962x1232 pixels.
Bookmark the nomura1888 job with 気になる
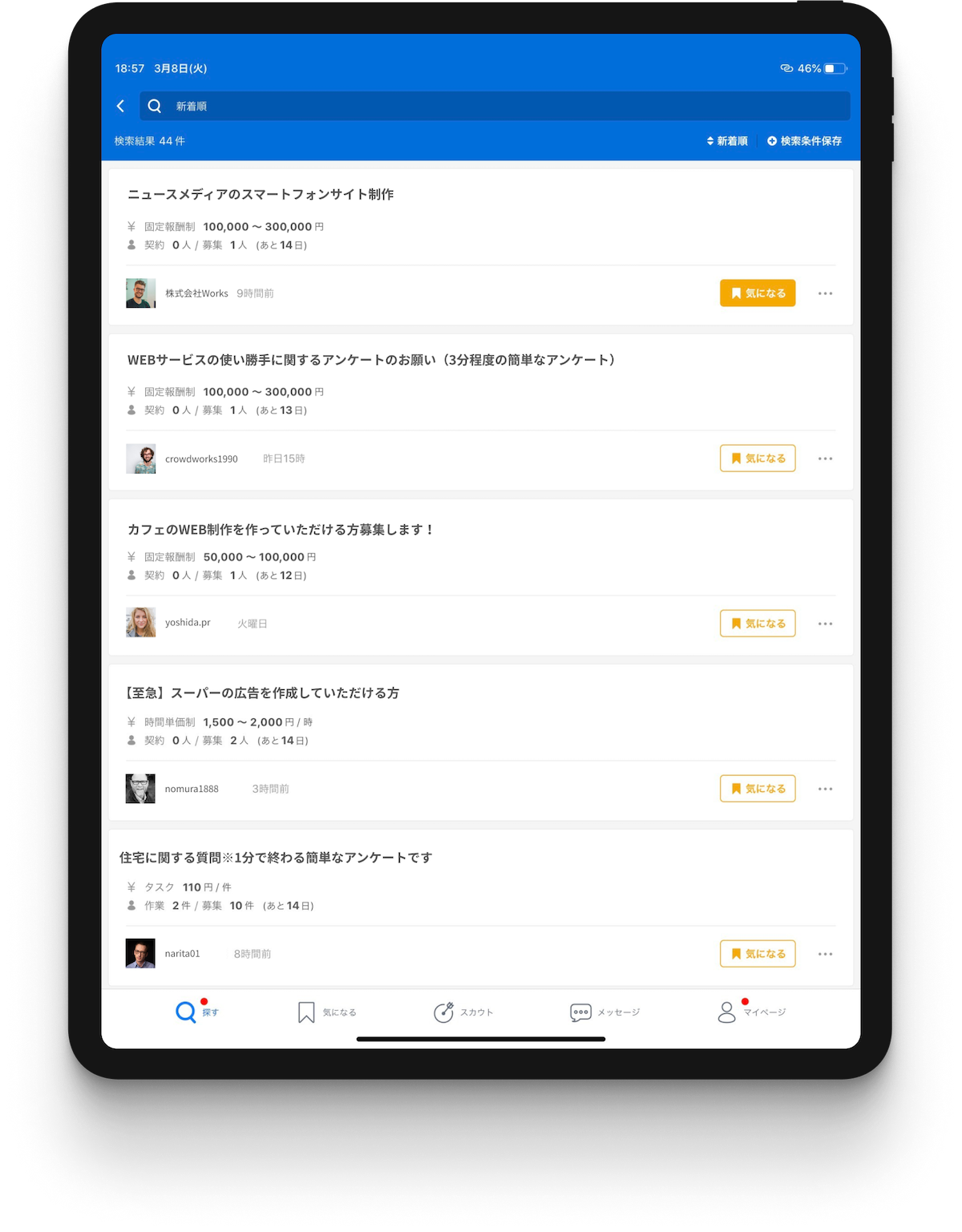click(x=758, y=789)
